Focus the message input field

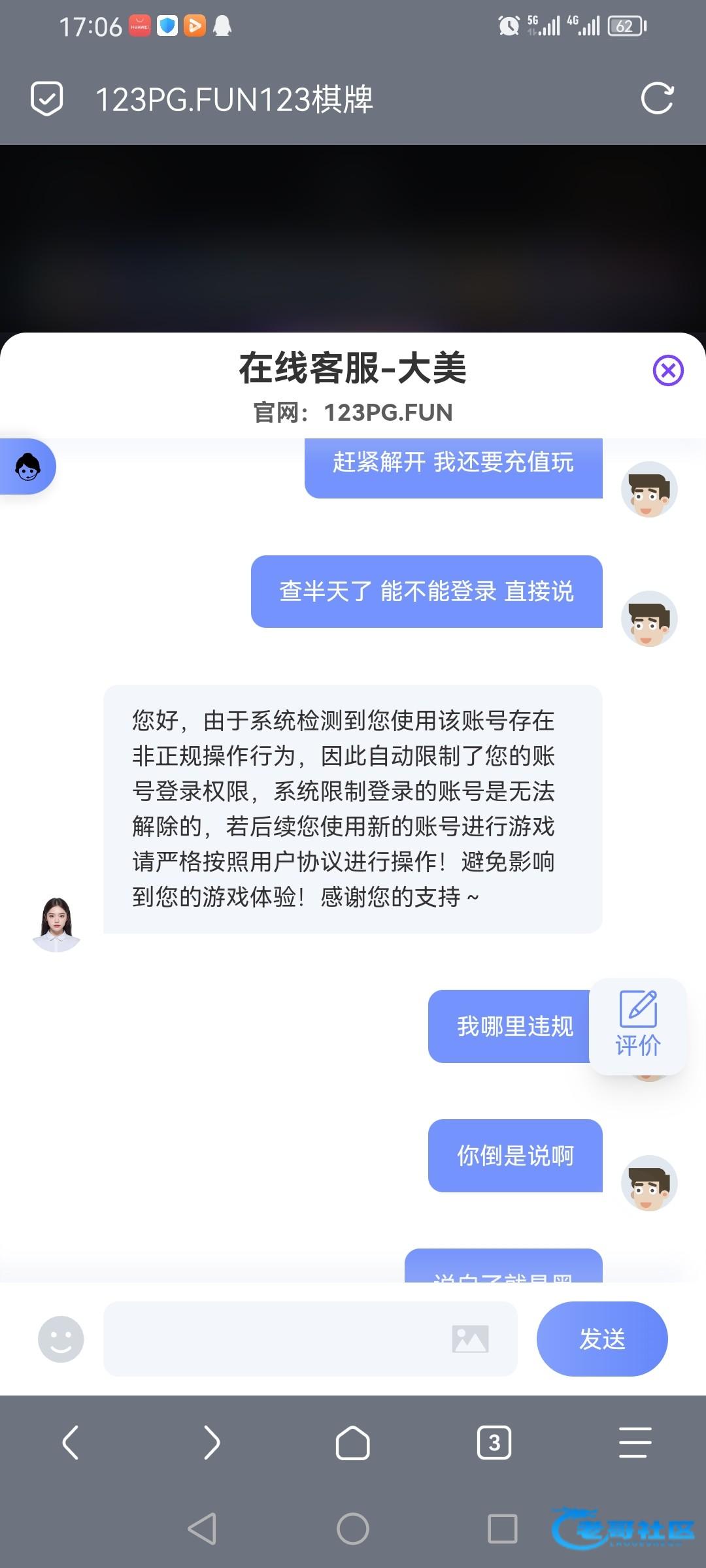pyautogui.click(x=275, y=1339)
